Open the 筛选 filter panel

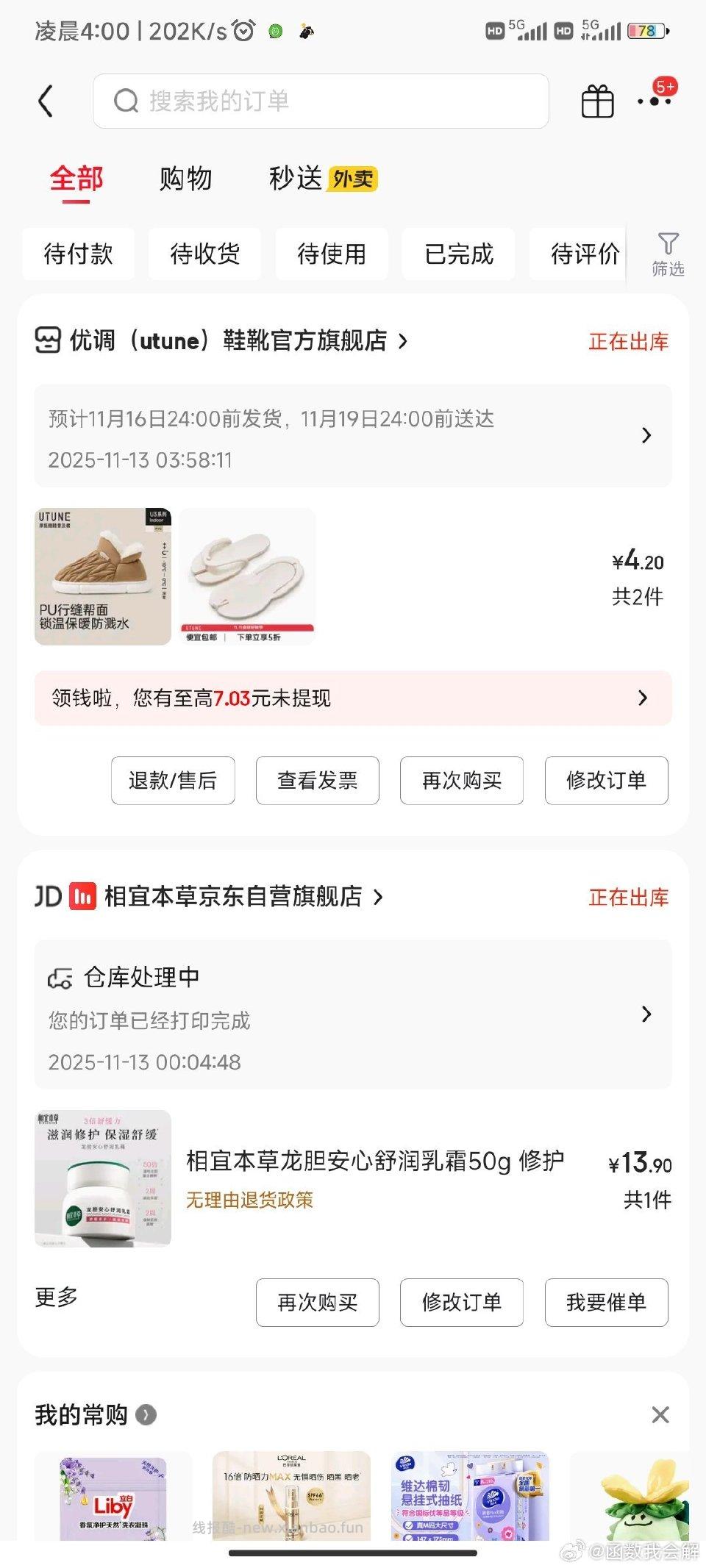click(x=668, y=255)
